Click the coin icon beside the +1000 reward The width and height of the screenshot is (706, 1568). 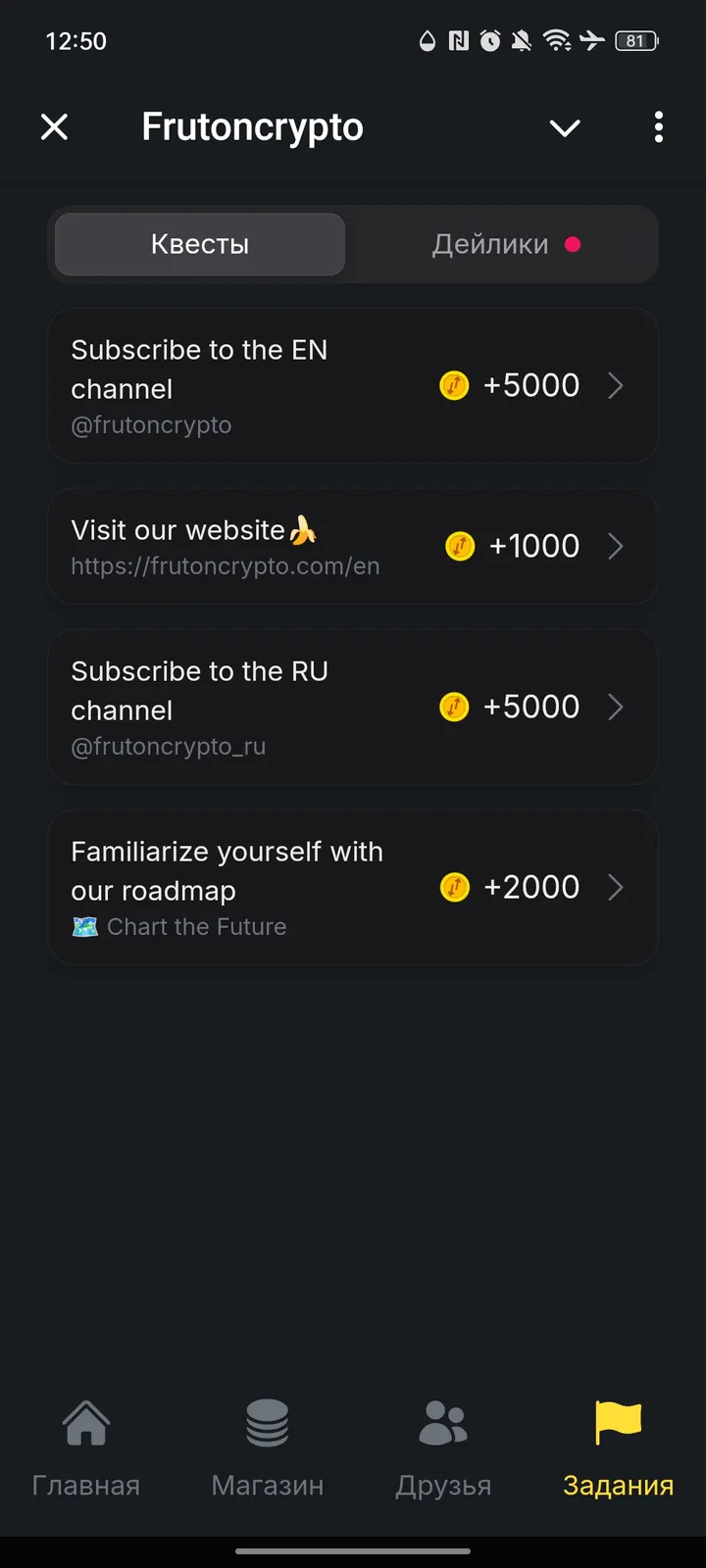[460, 546]
